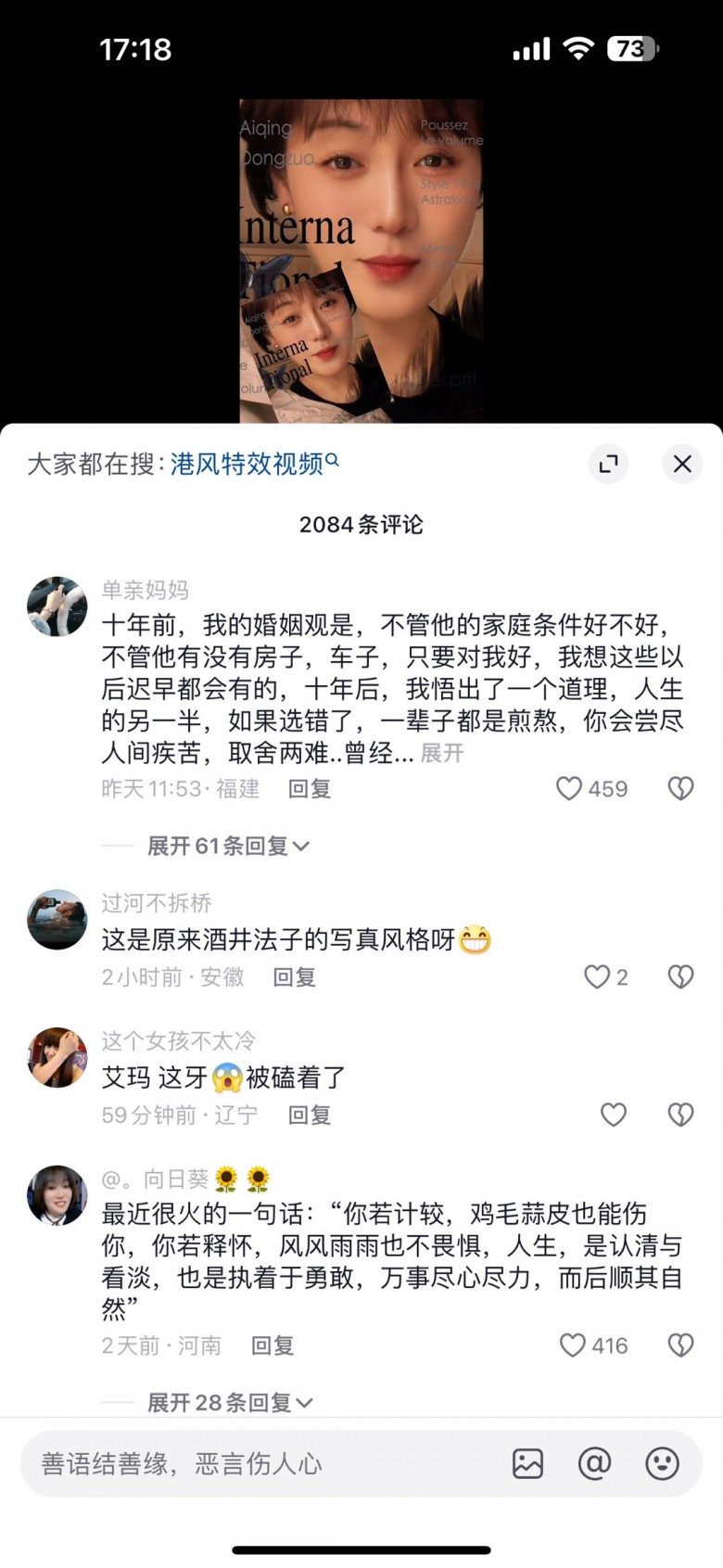Viewport: 723px width, 1568px height.
Task: Dislike 单亲妈妈's comment
Action: click(x=680, y=788)
